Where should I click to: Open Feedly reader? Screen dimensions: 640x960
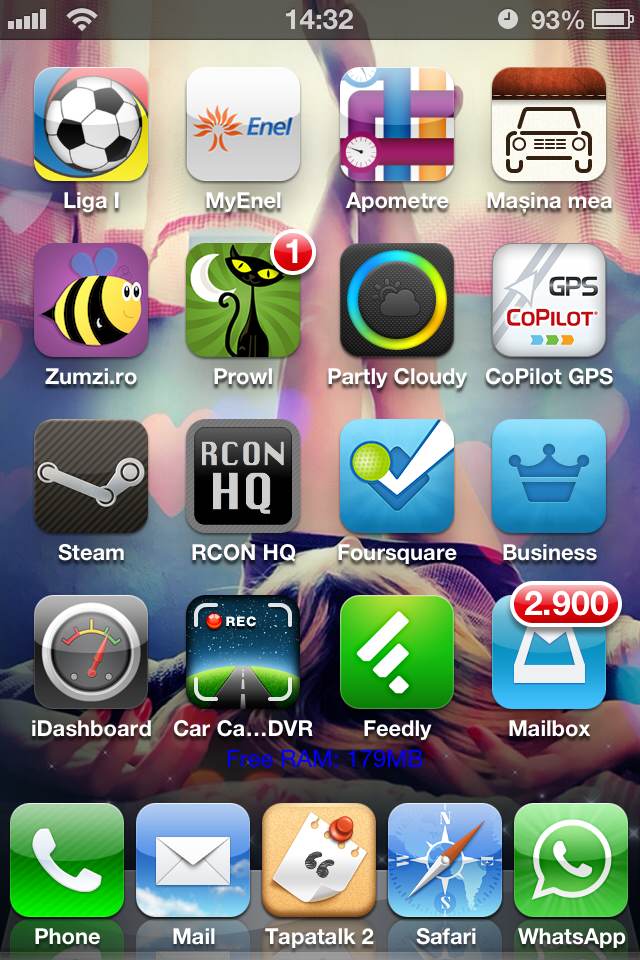pyautogui.click(x=397, y=652)
